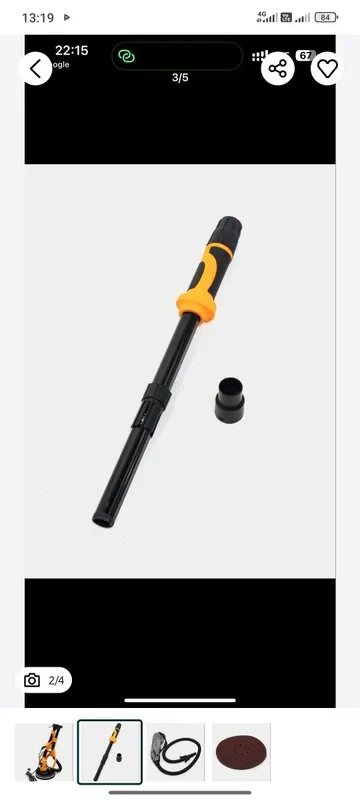Save listing with the heart icon
Image resolution: width=360 pixels, height=800 pixels.
pos(327,69)
